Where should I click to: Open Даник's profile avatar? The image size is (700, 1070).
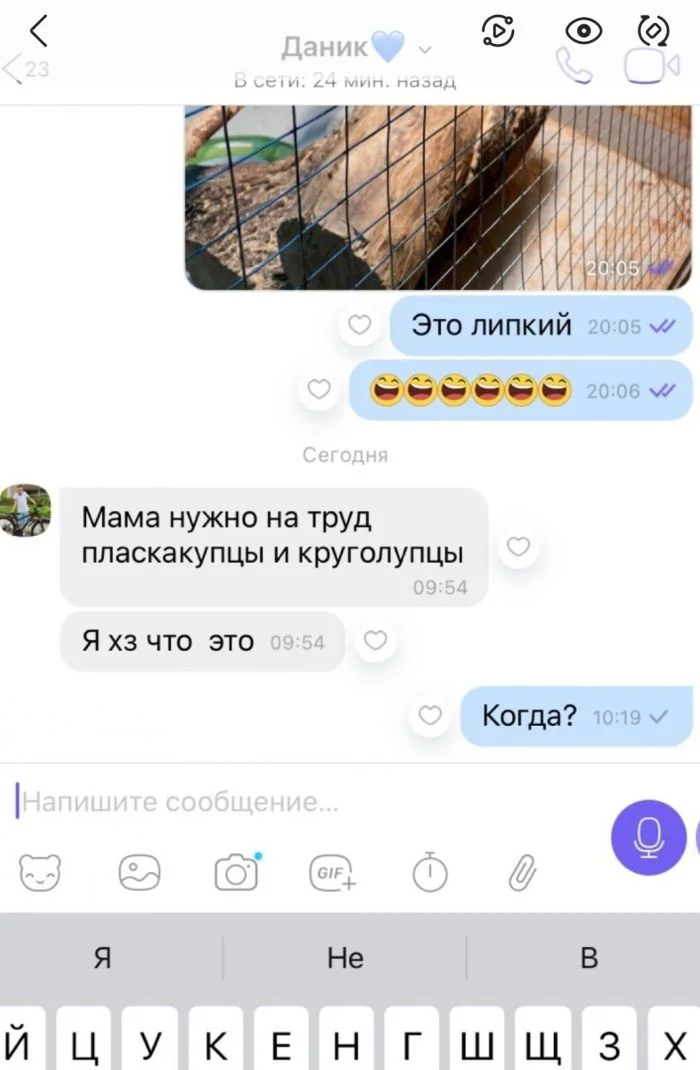pos(25,510)
